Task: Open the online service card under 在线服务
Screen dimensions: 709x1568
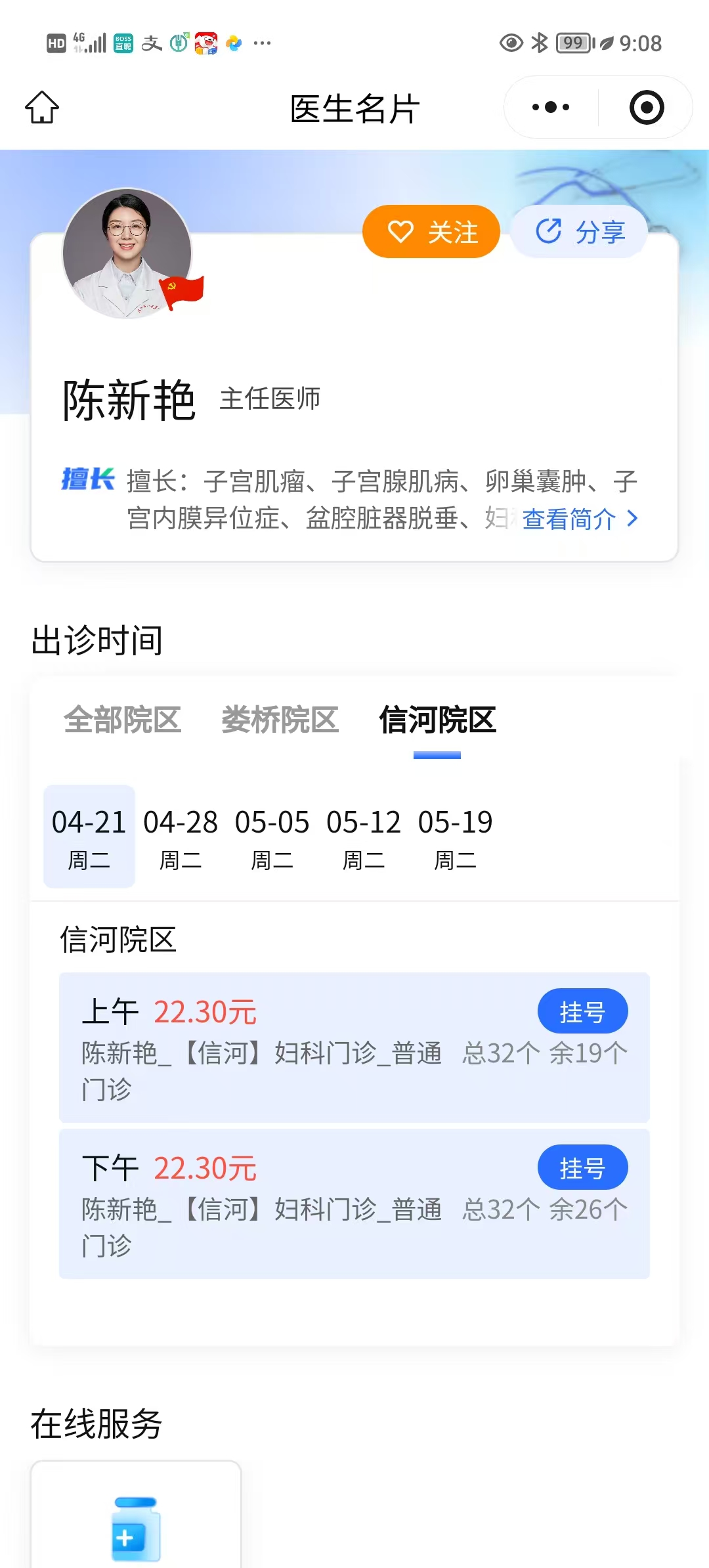Action: click(x=136, y=1517)
